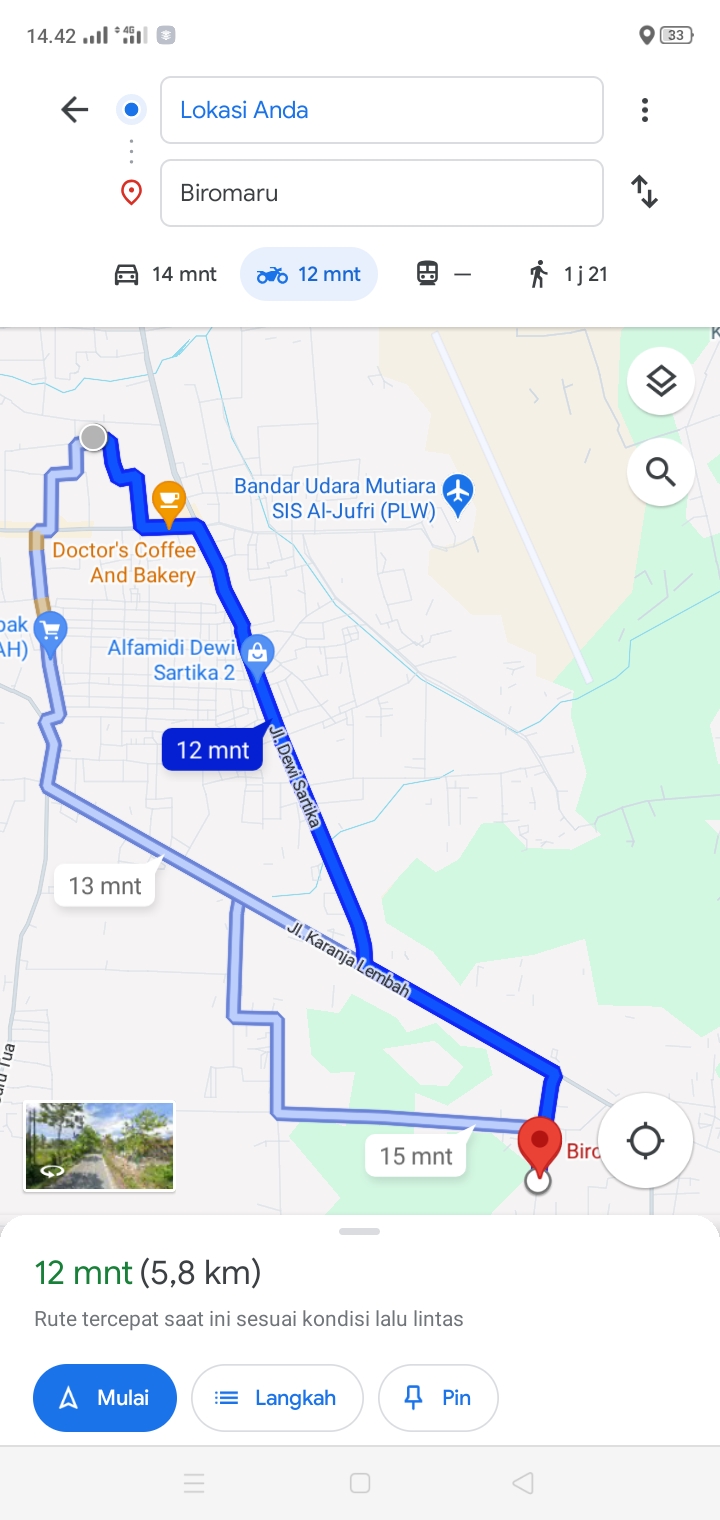Start navigation with Mulai
Screen dimensions: 720x1520
[x=105, y=1398]
